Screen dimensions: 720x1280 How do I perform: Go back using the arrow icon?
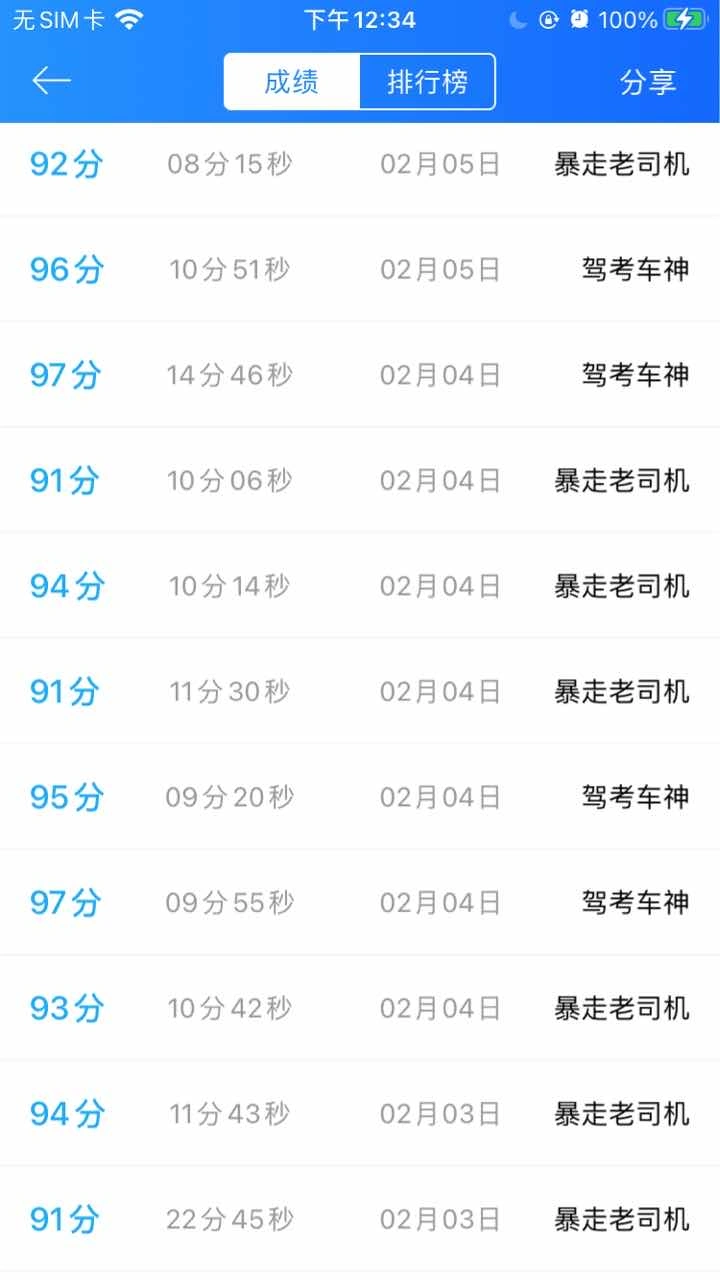[x=51, y=81]
